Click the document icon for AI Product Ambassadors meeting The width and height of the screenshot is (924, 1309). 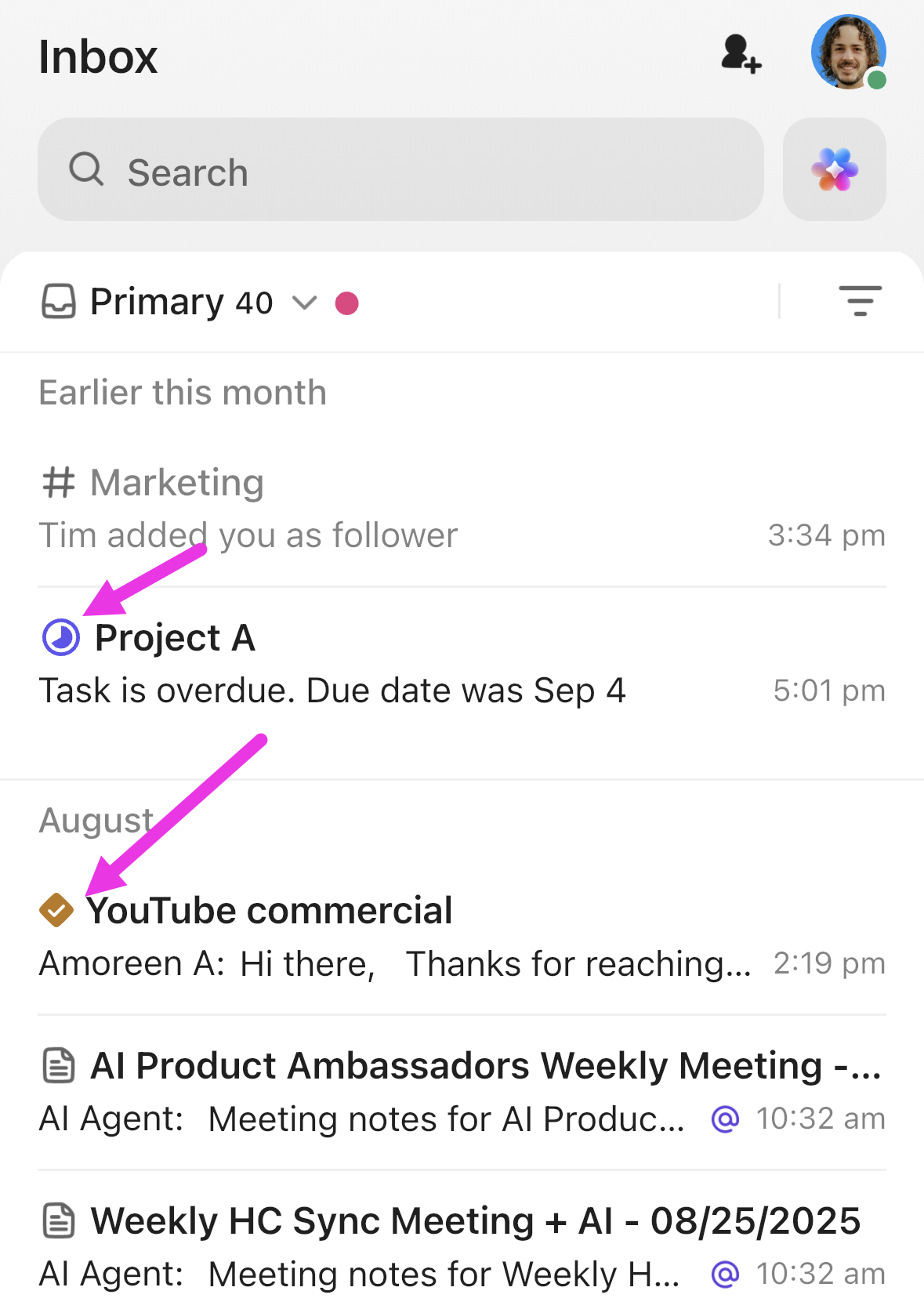point(57,1065)
